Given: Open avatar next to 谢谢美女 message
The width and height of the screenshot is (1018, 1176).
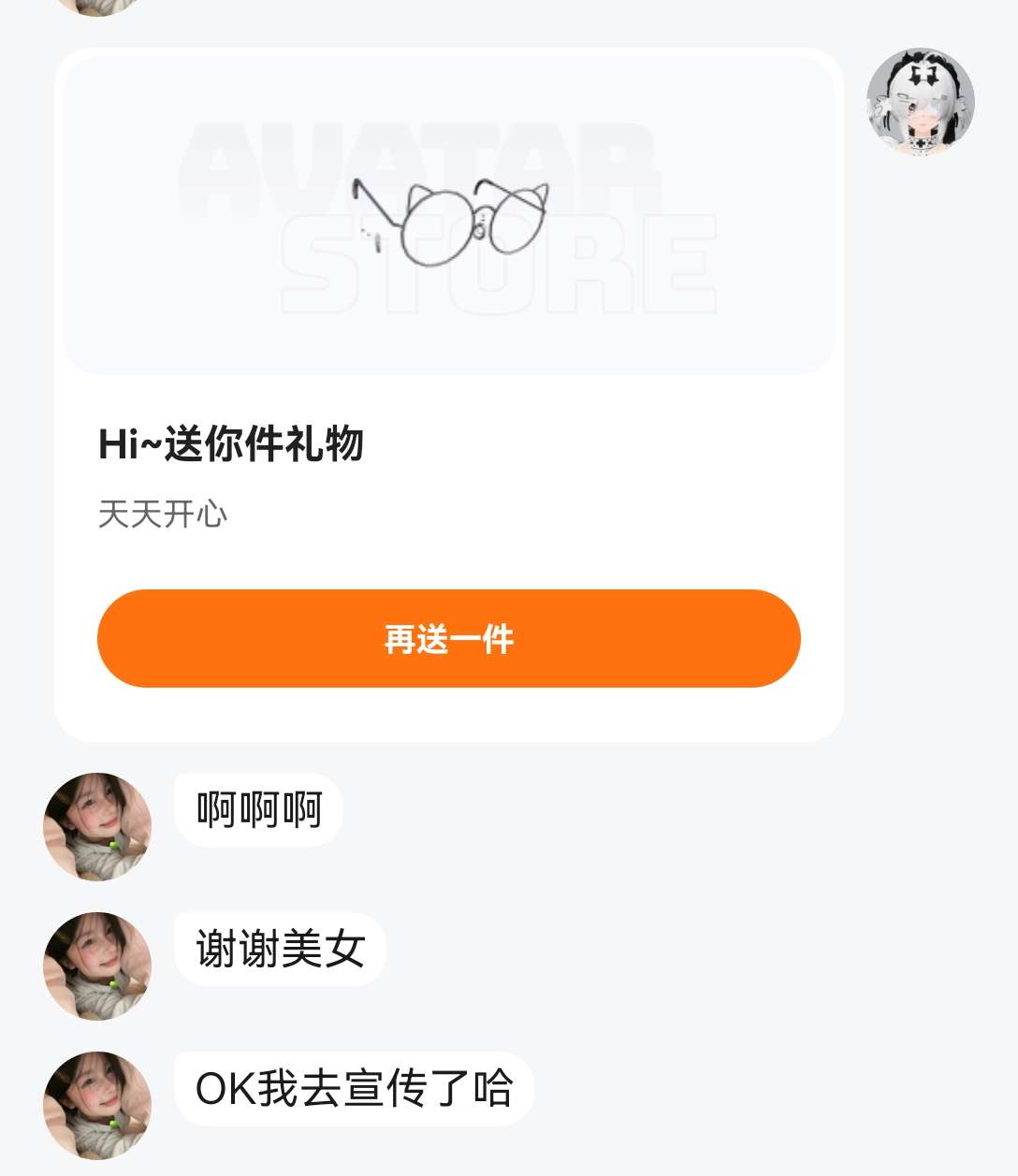Looking at the screenshot, I should pos(97,965).
